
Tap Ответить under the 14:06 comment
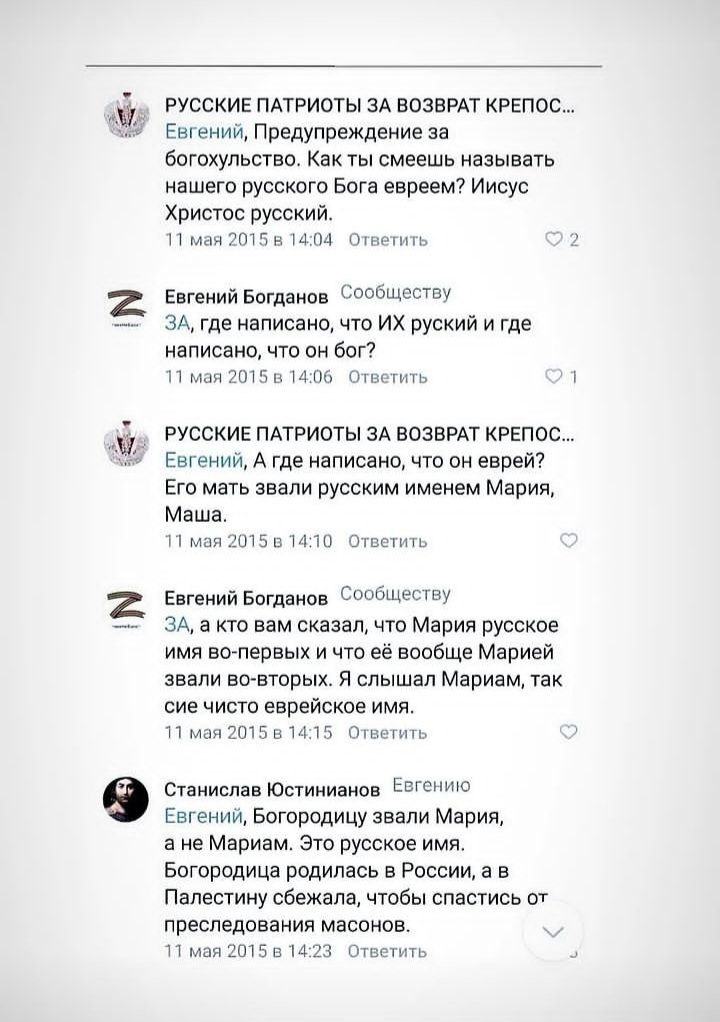coord(387,377)
